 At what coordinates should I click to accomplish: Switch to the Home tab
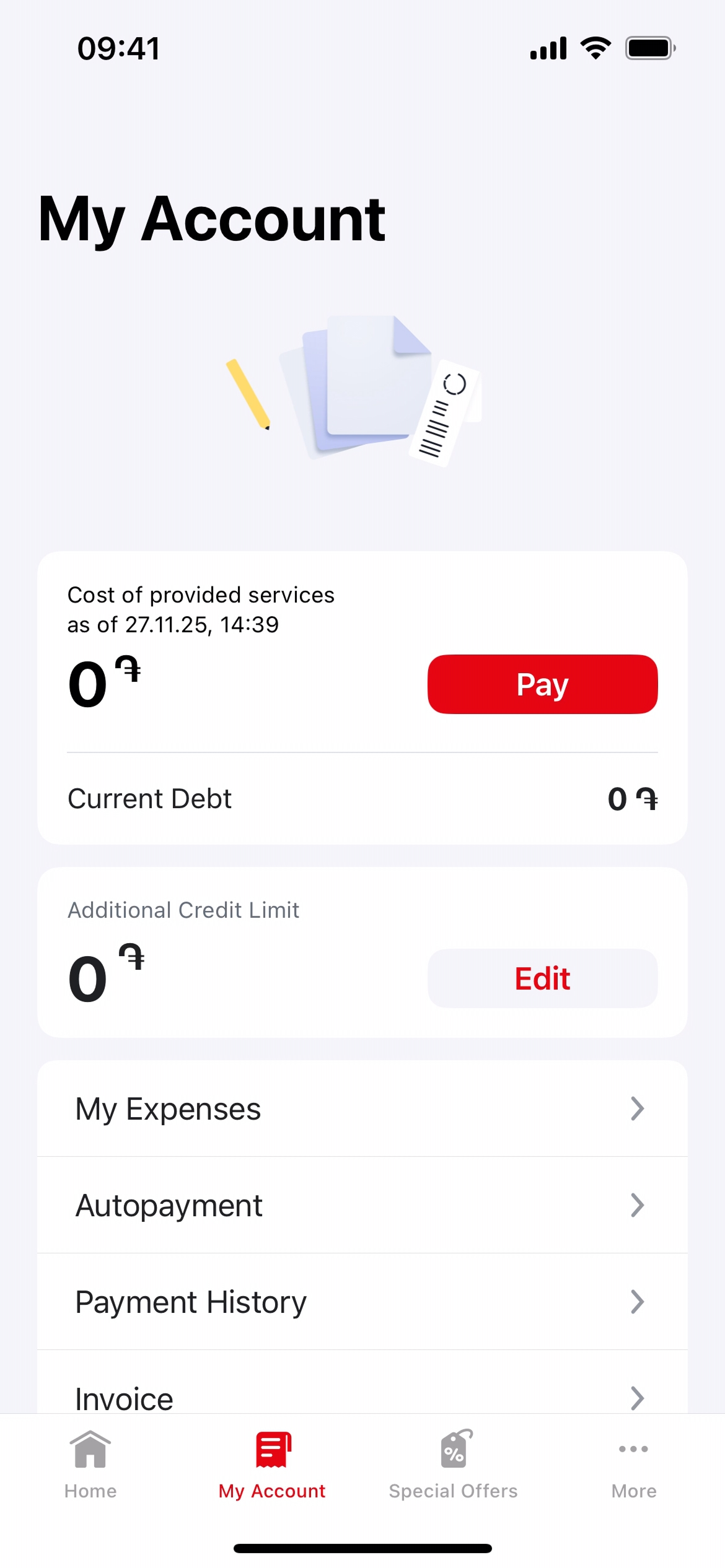tap(90, 1465)
